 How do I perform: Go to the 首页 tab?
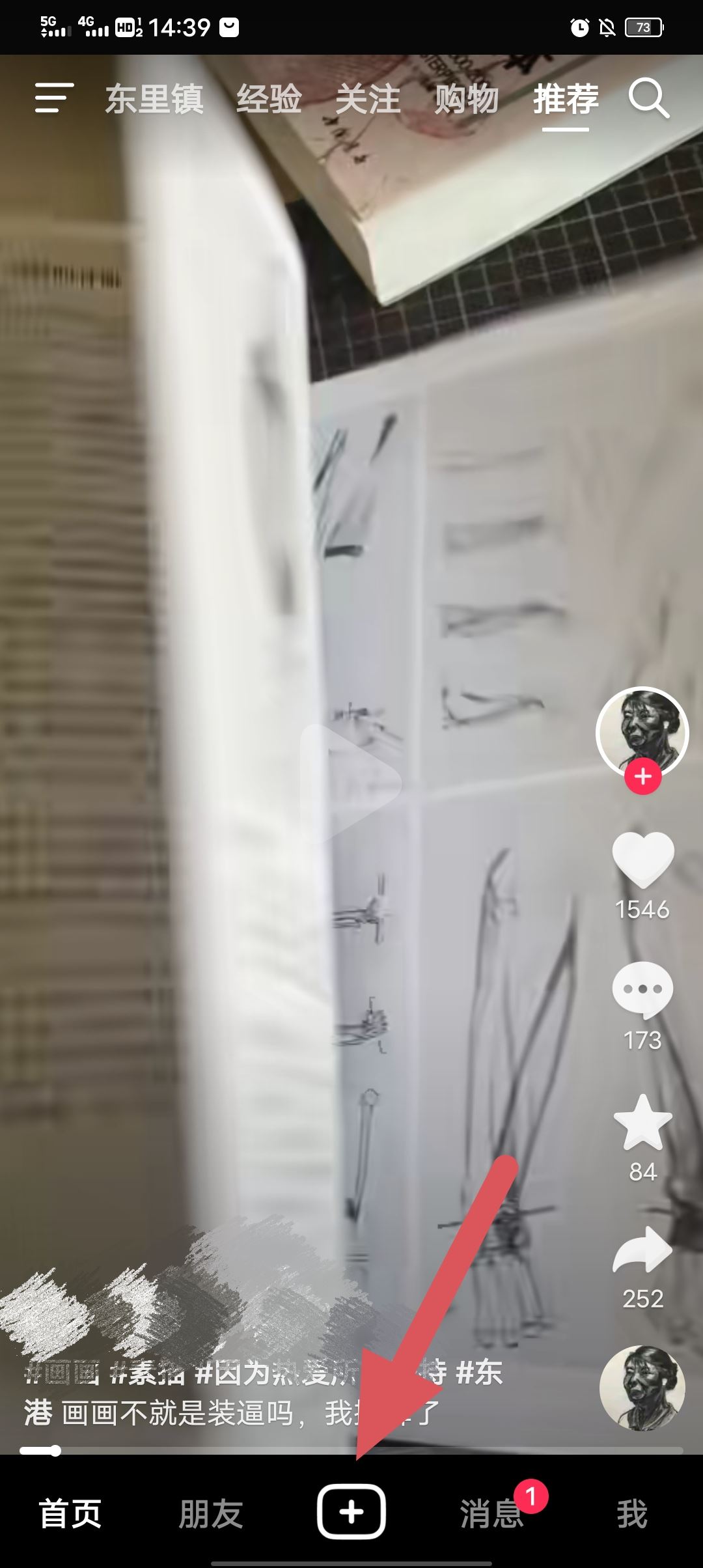pos(70,1513)
